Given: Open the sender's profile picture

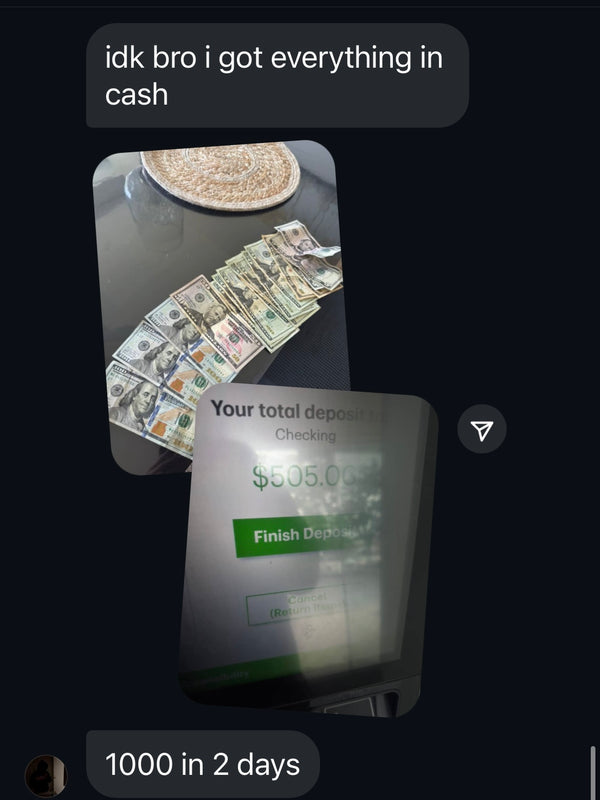Looking at the screenshot, I should pos(45,775).
